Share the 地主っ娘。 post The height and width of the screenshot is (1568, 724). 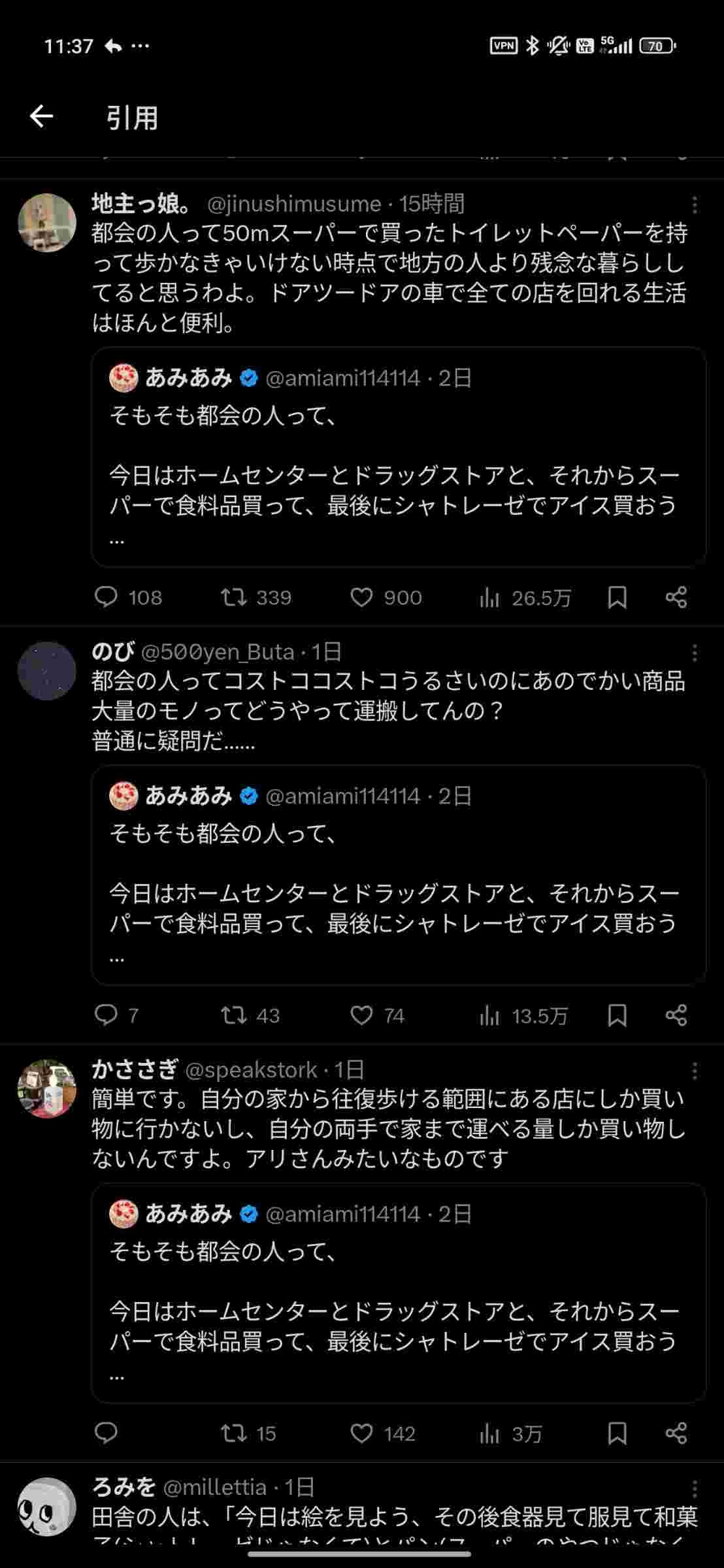pyautogui.click(x=676, y=597)
